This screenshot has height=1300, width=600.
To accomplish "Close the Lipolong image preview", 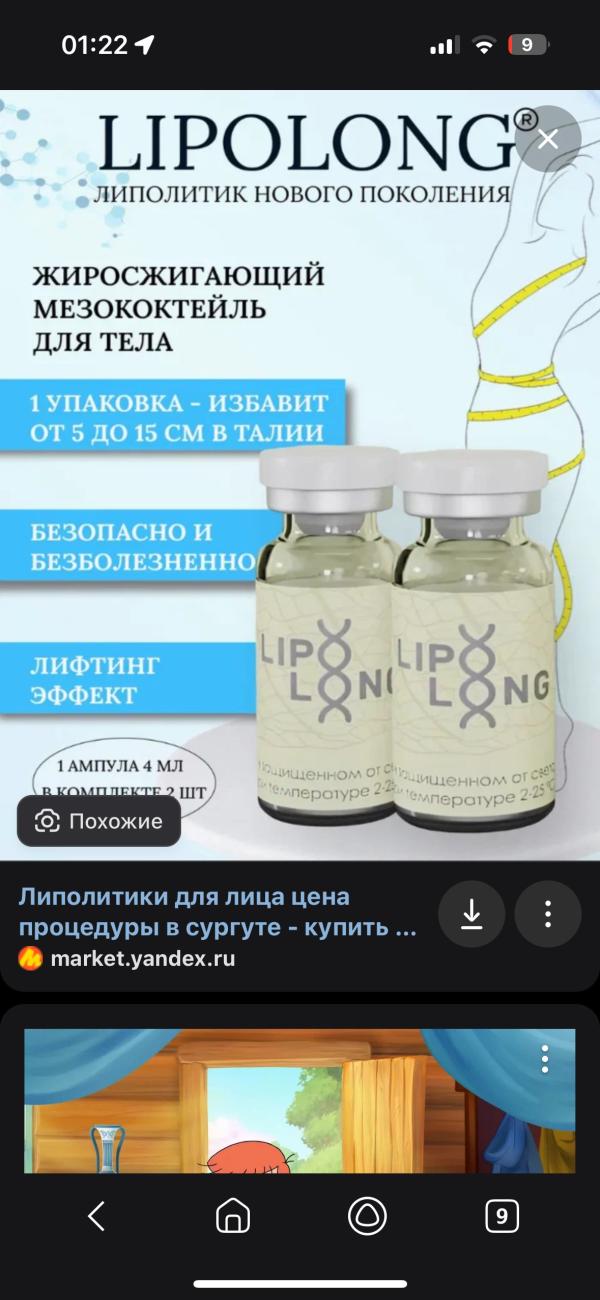I will [547, 139].
